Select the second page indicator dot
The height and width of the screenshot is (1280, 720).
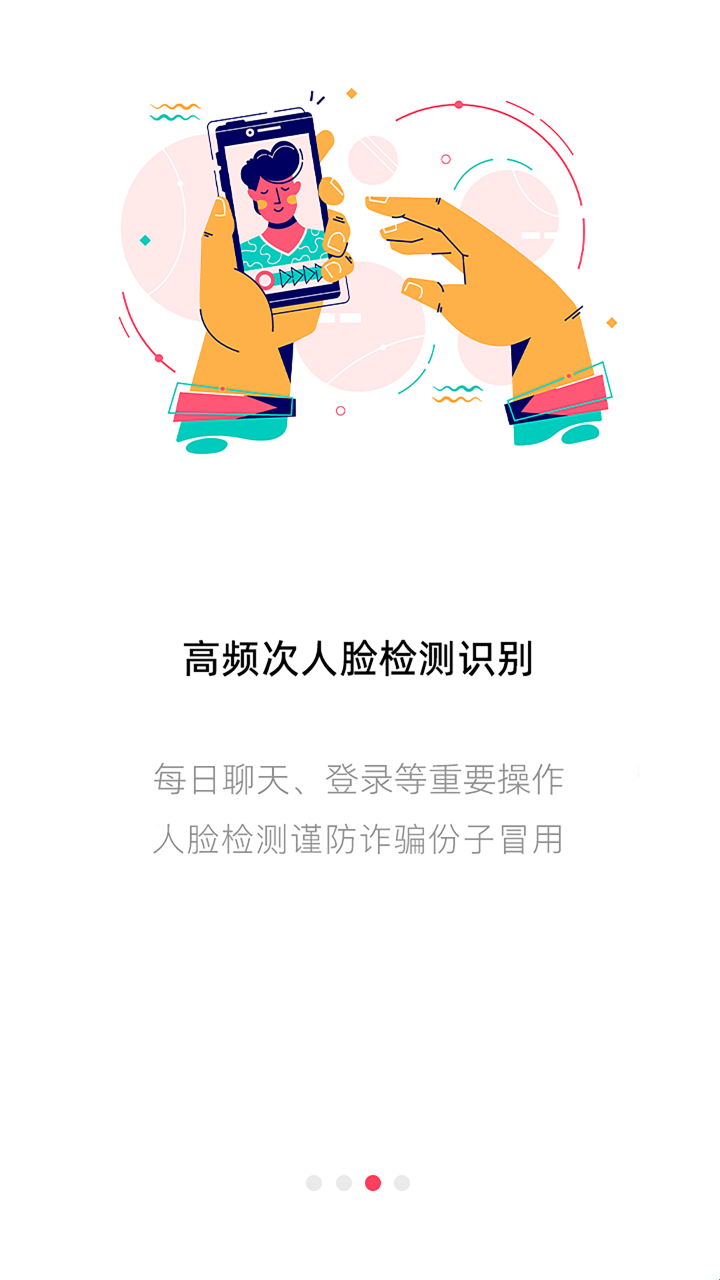(344, 1183)
